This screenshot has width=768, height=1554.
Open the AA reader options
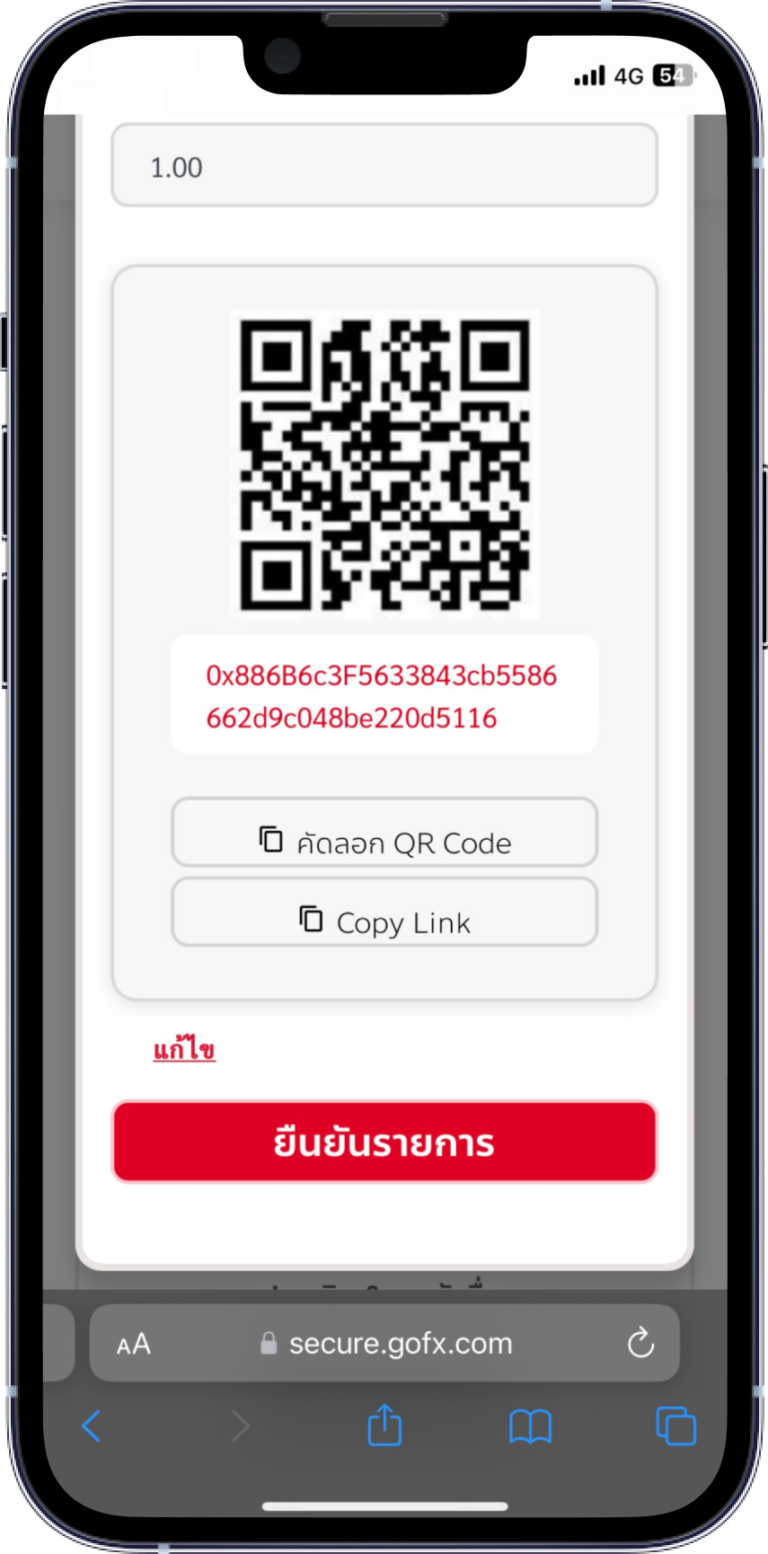click(134, 1344)
